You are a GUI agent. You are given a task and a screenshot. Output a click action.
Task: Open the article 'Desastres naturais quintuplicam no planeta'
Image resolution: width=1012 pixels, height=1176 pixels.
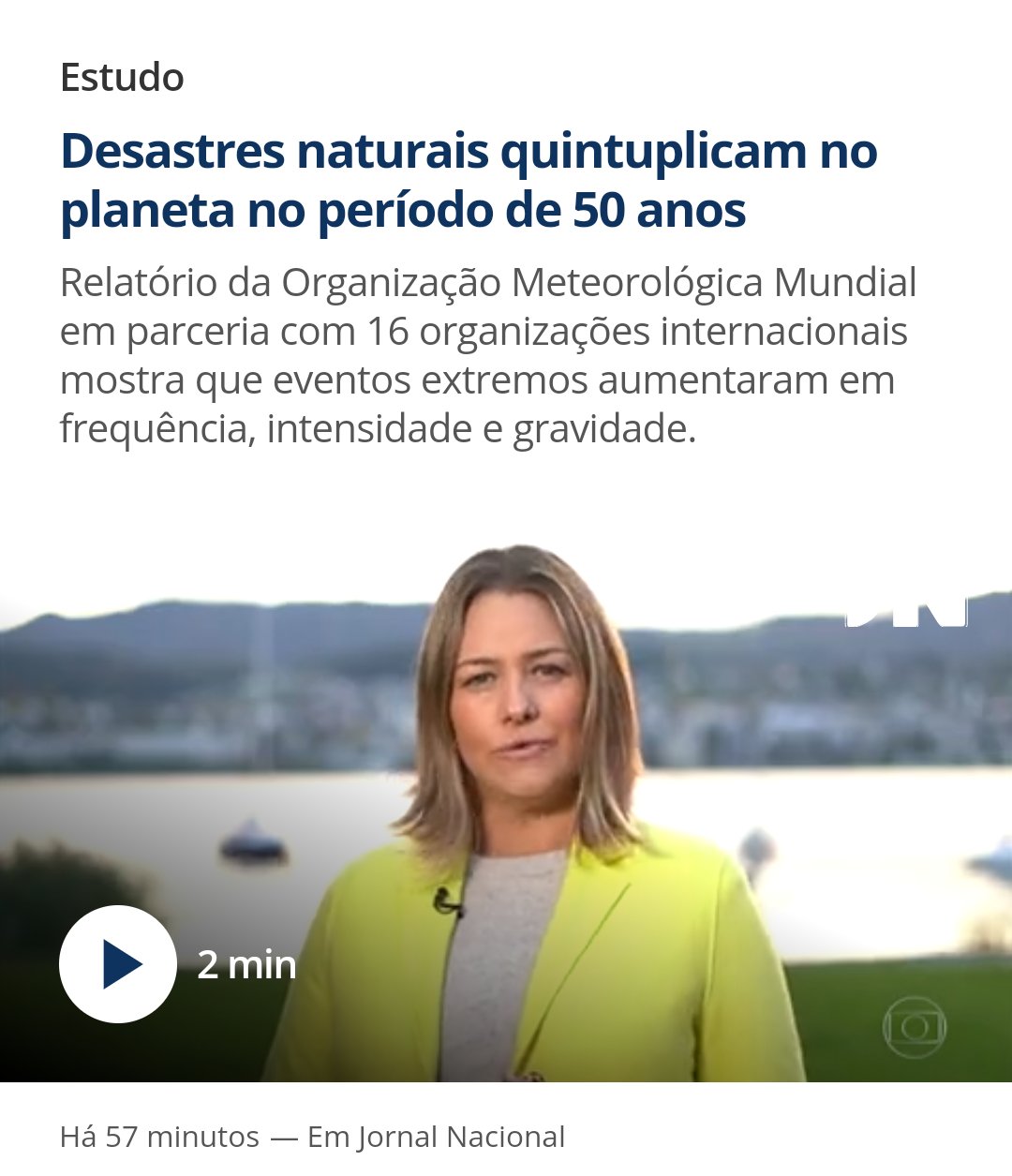[x=469, y=180]
